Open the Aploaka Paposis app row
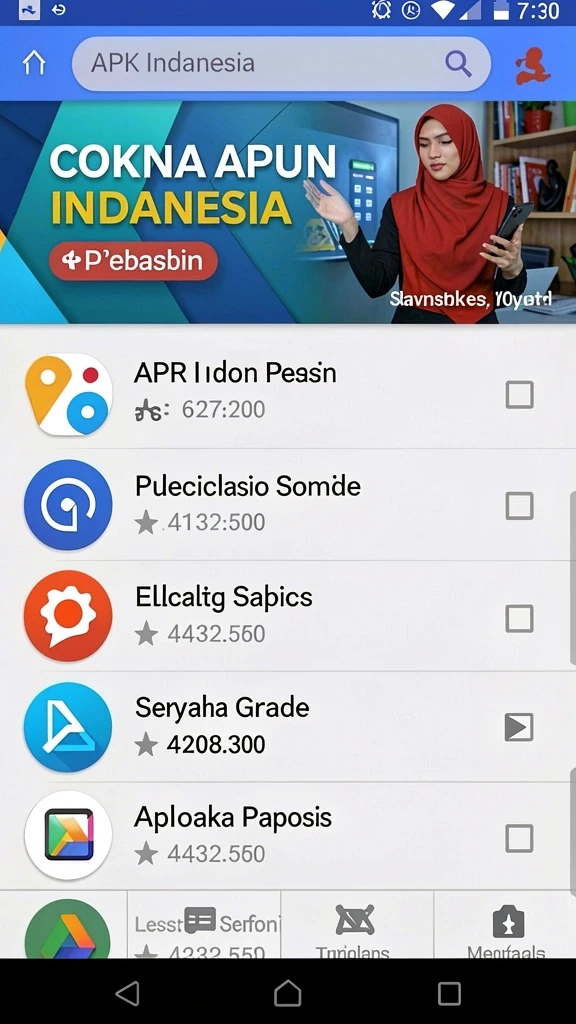Viewport: 576px width, 1024px height. click(x=288, y=836)
